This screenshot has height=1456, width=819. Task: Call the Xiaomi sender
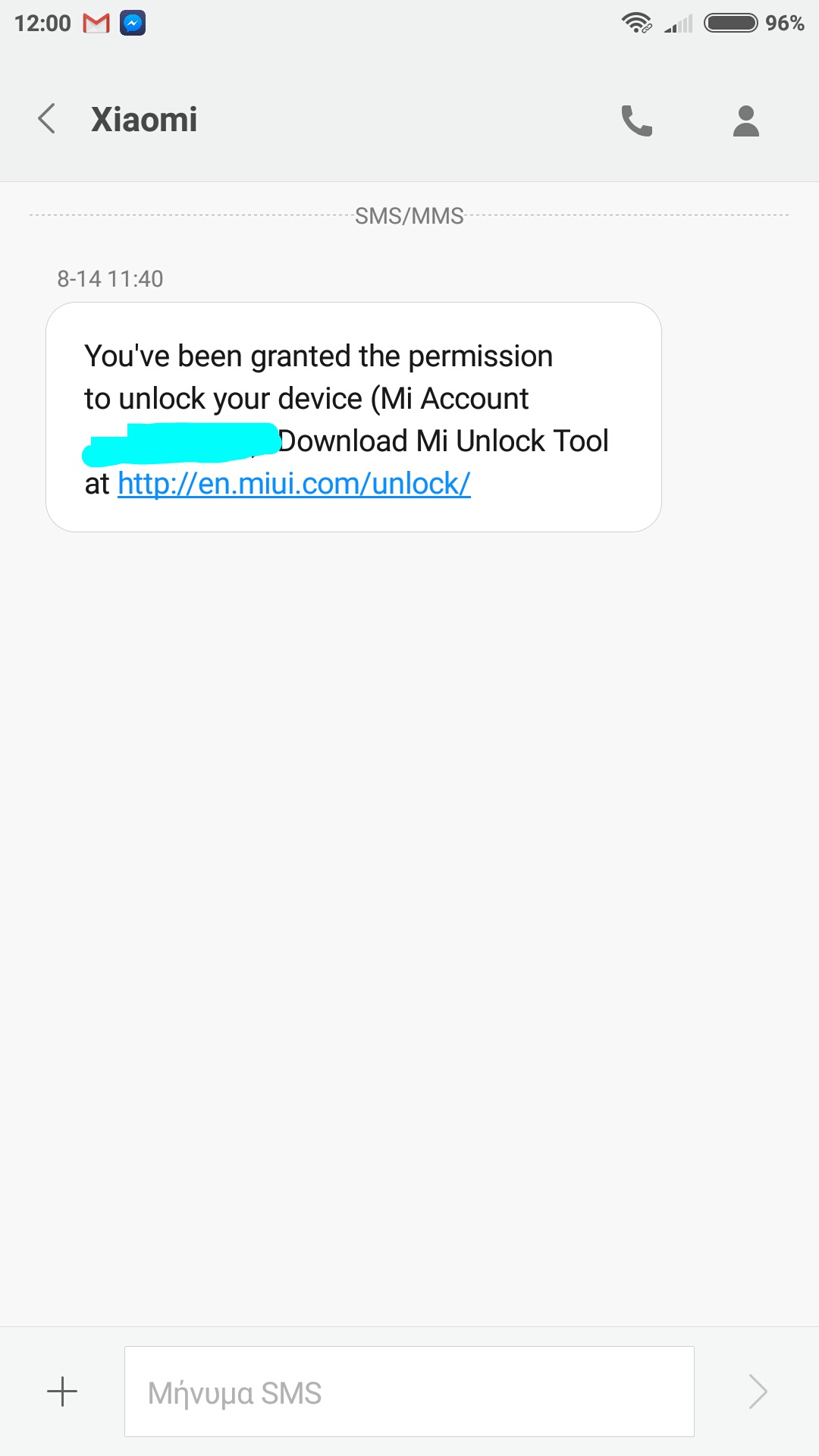click(636, 121)
